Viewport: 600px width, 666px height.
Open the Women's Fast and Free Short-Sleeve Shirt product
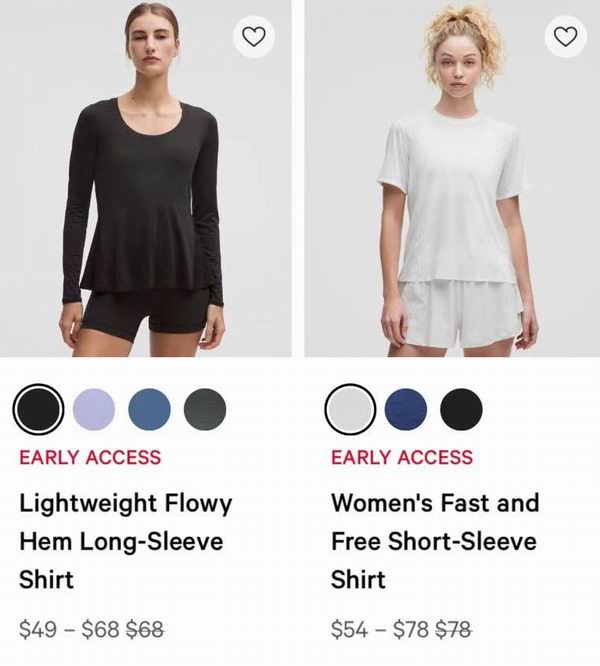point(435,540)
